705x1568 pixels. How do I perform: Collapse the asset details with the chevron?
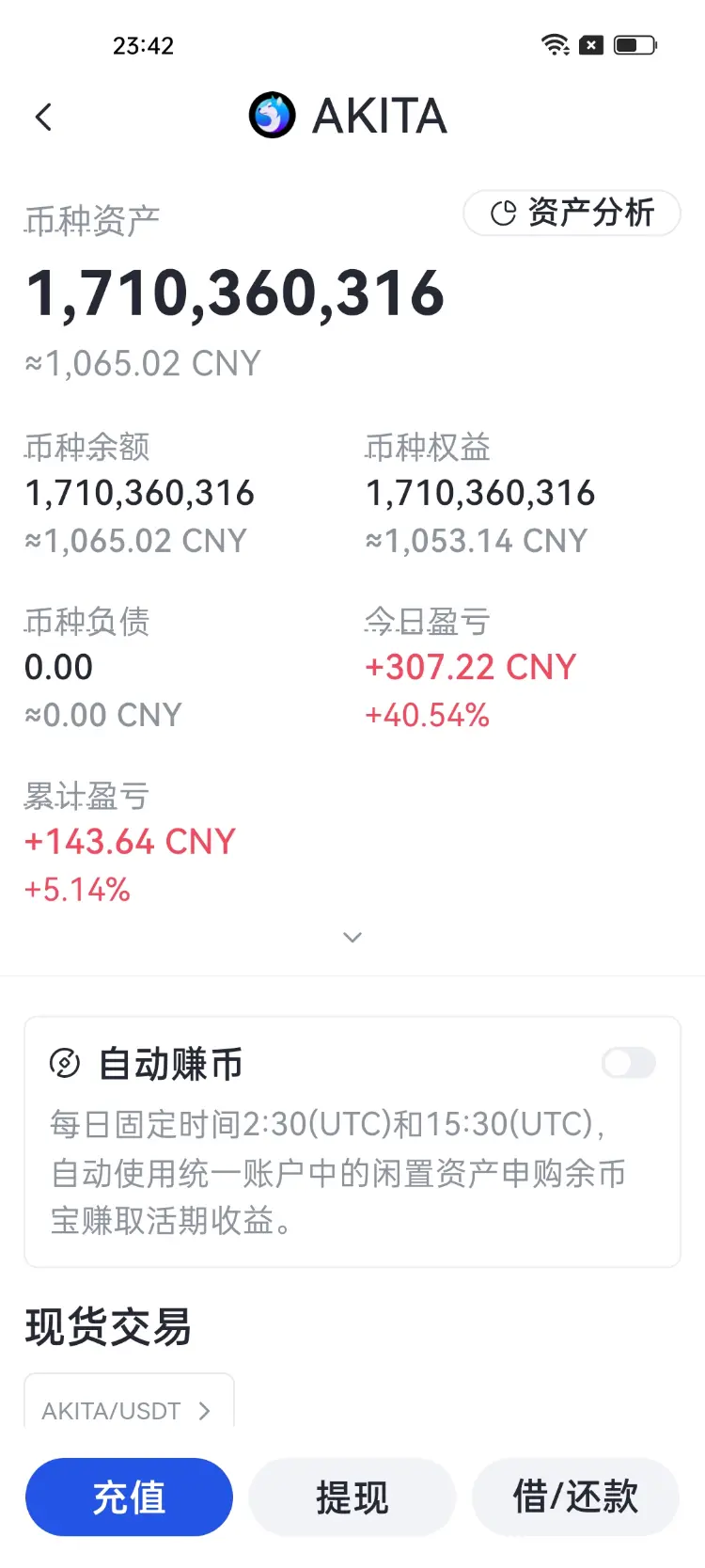tap(352, 937)
